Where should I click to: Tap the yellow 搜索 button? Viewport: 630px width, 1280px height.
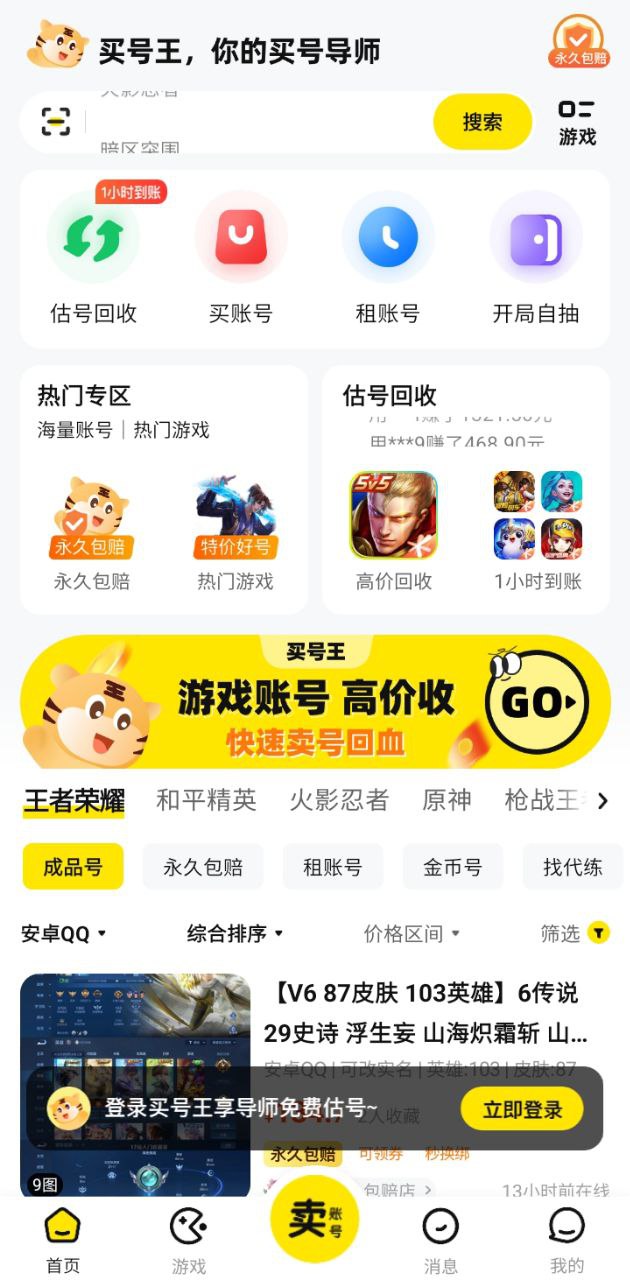[482, 122]
